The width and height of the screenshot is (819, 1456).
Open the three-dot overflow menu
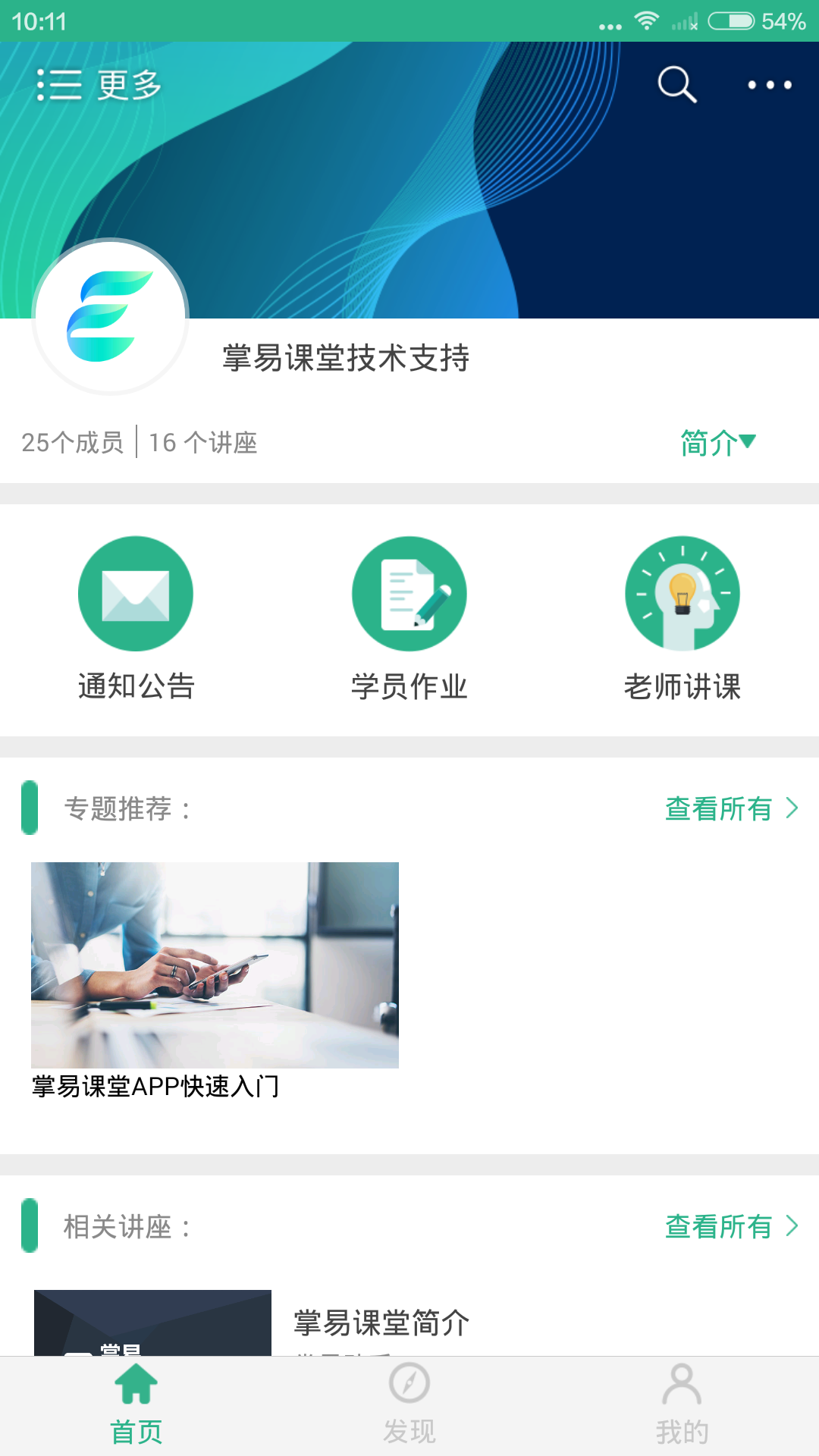(x=770, y=85)
